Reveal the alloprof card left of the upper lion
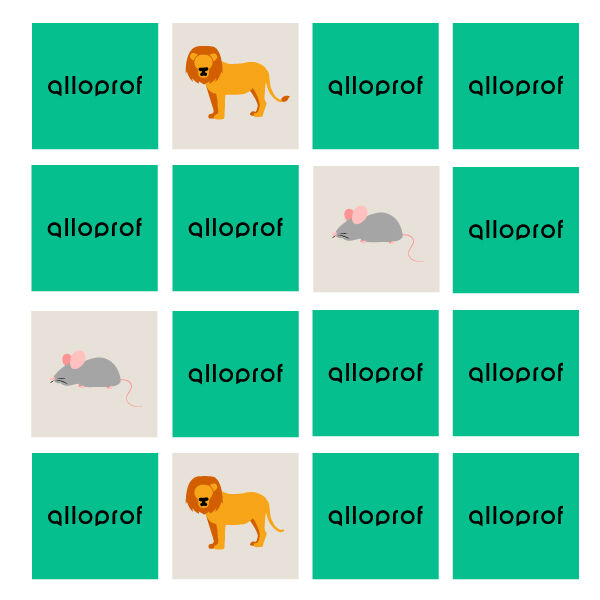The image size is (600, 600). pyautogui.click(x=95, y=86)
